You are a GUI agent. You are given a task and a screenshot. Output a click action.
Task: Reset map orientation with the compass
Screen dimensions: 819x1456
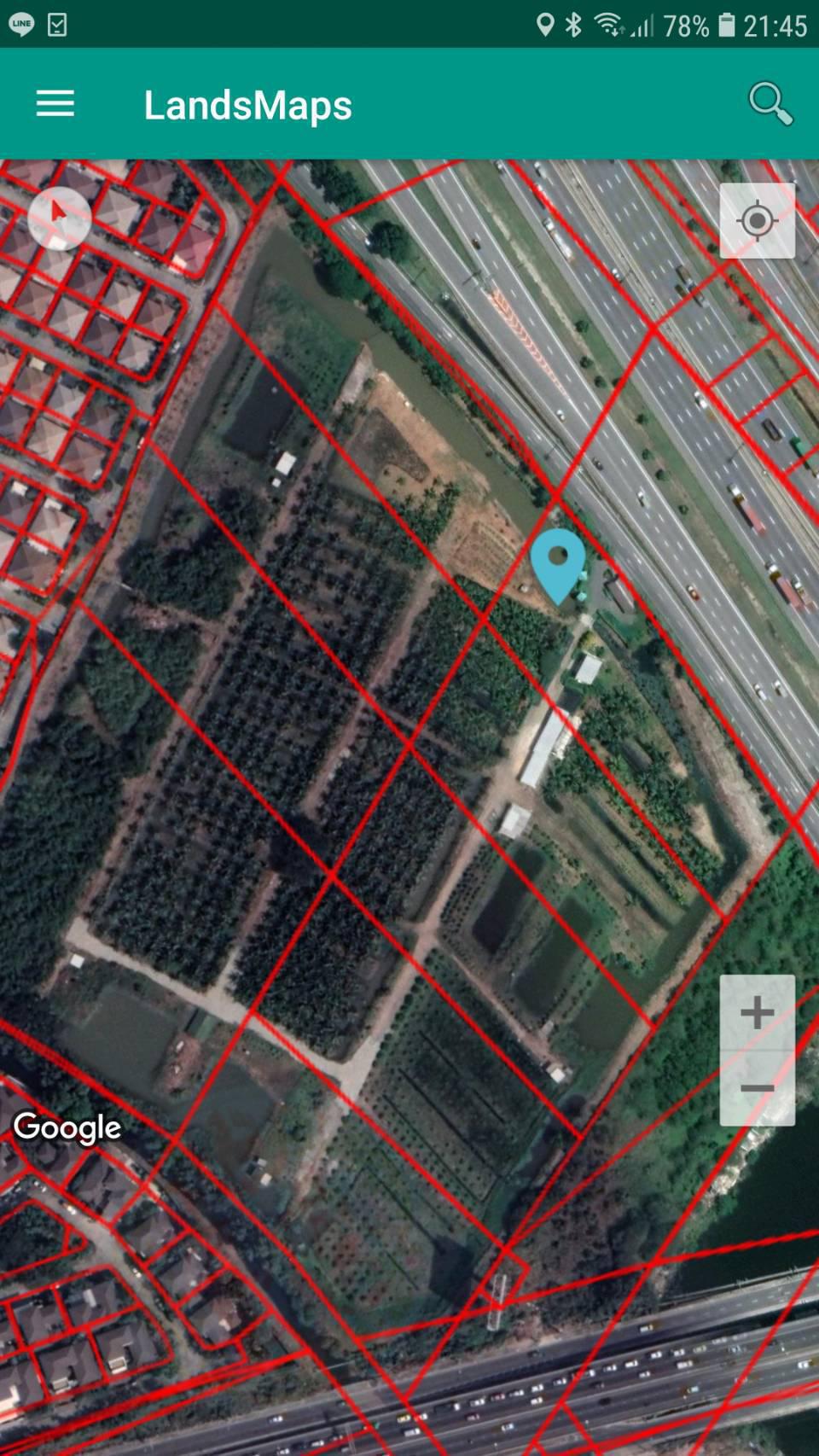pos(60,218)
